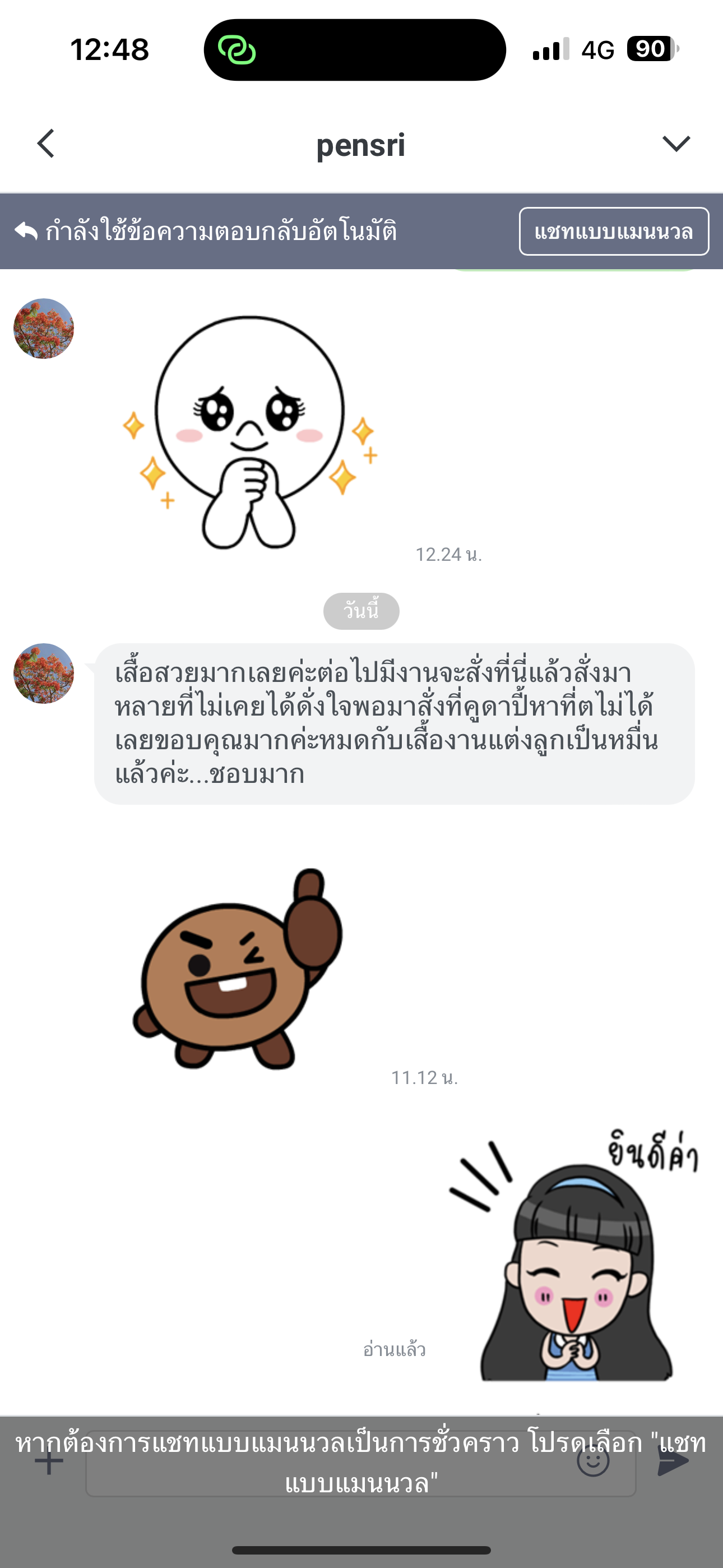Open the plus attachment menu
This screenshot has width=723, height=1568.
click(x=49, y=1462)
